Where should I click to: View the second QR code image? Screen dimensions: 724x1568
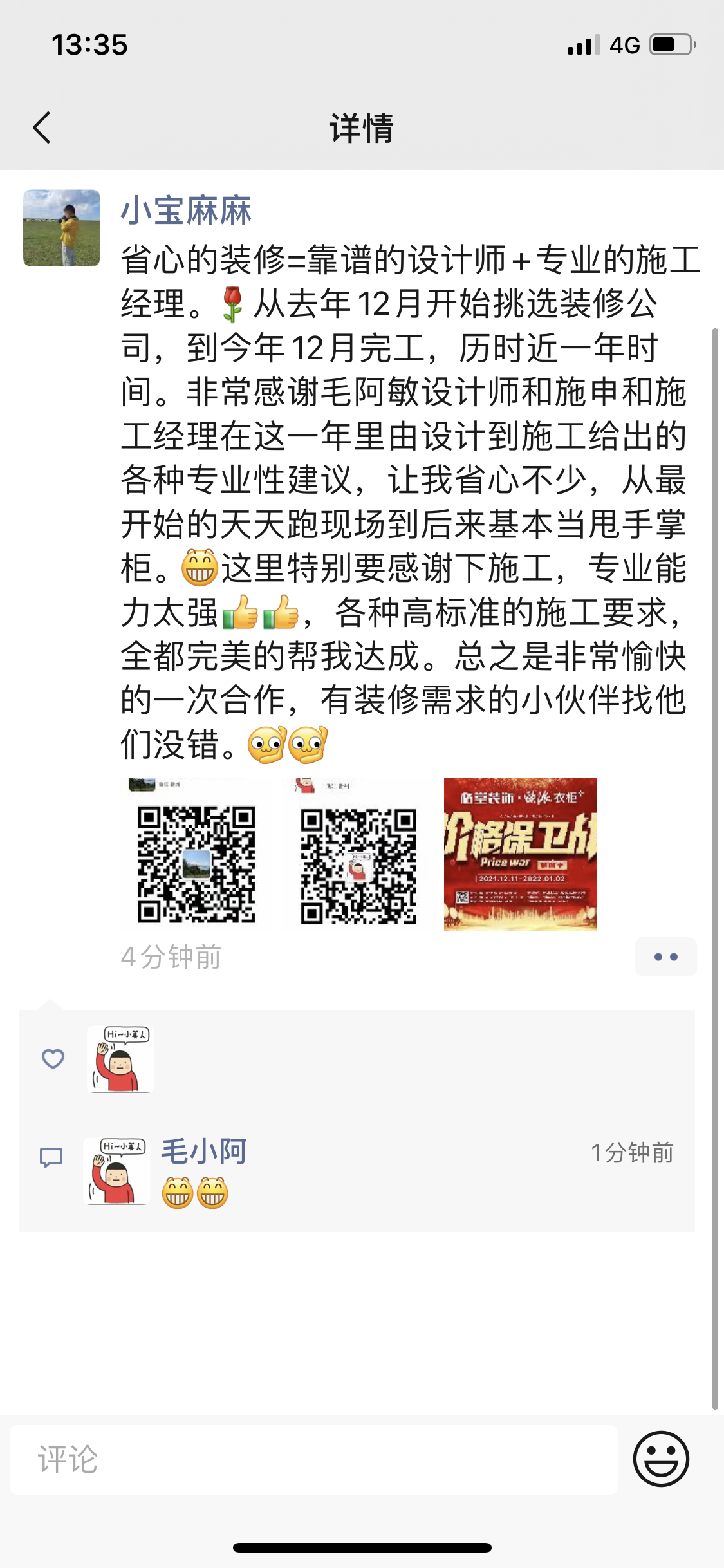[358, 854]
